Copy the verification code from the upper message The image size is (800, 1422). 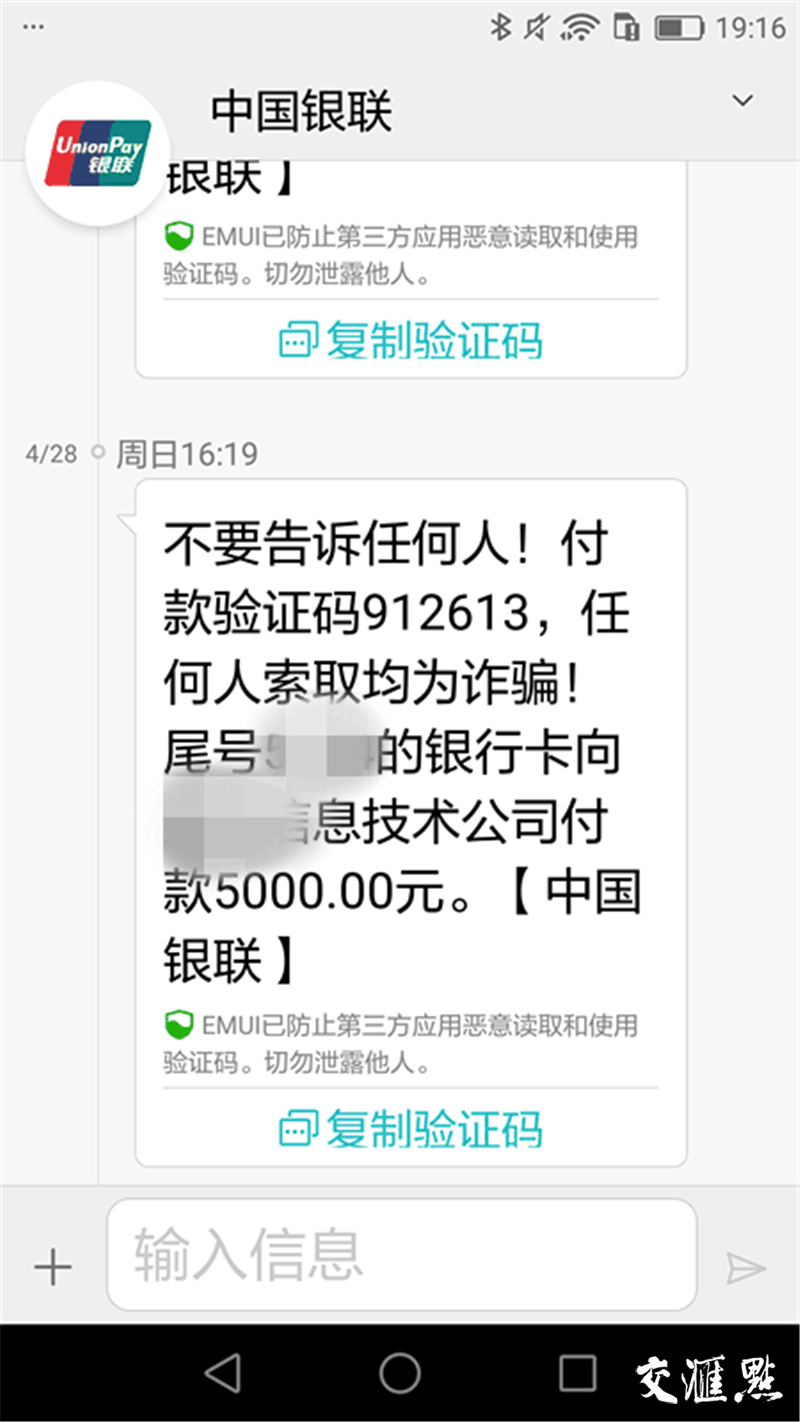click(411, 340)
